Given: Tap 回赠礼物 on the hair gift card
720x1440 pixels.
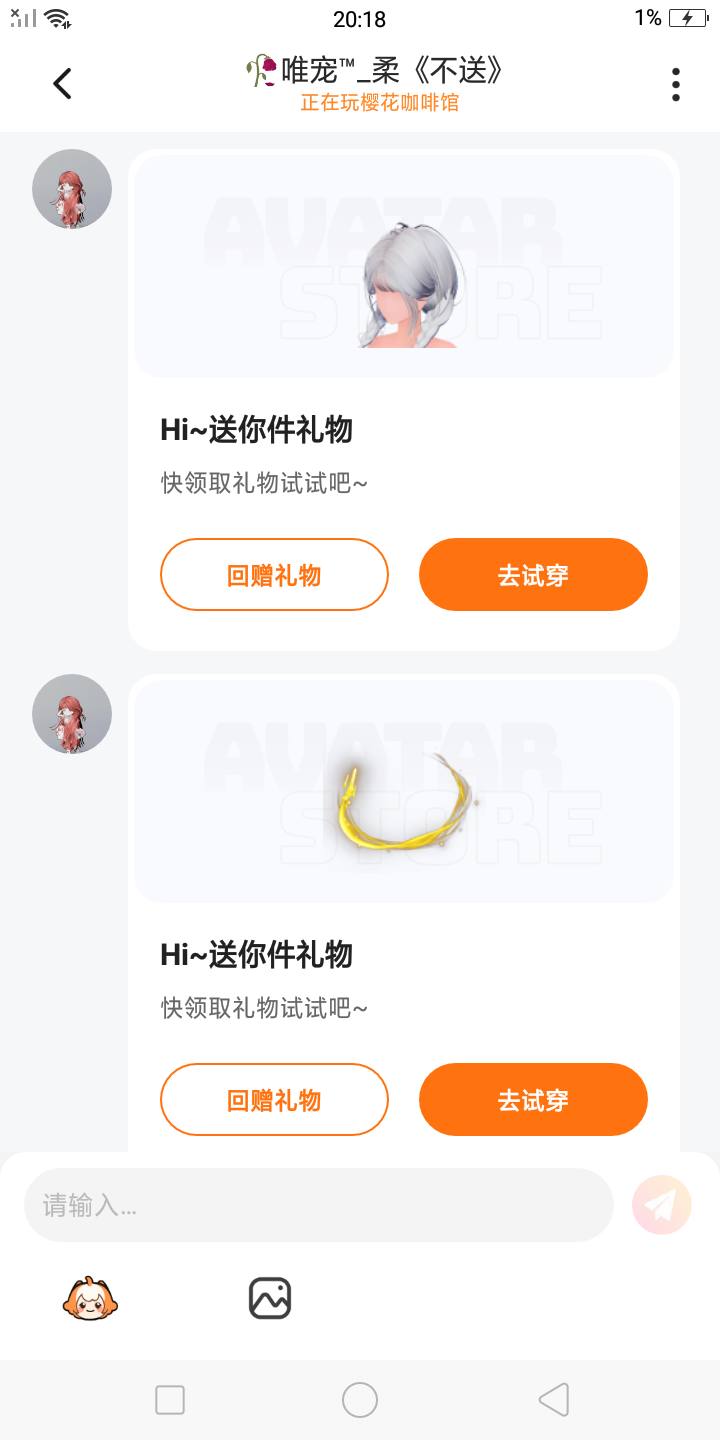Looking at the screenshot, I should [x=274, y=575].
